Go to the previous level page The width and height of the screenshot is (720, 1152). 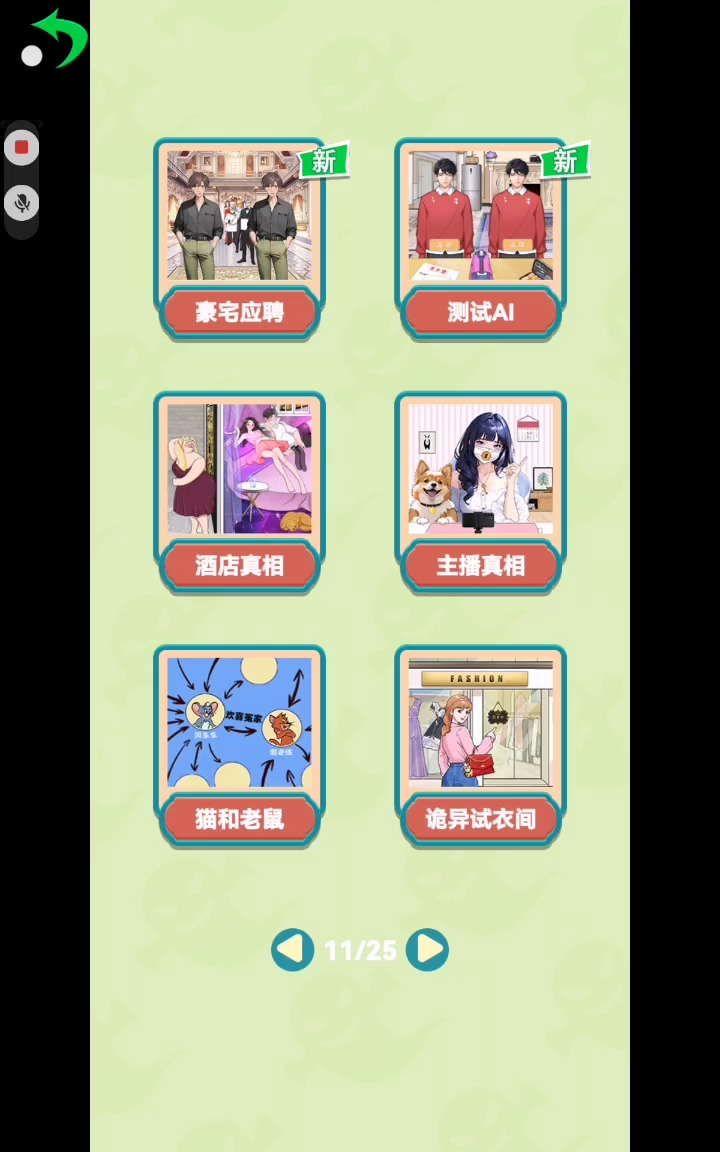[x=292, y=950]
